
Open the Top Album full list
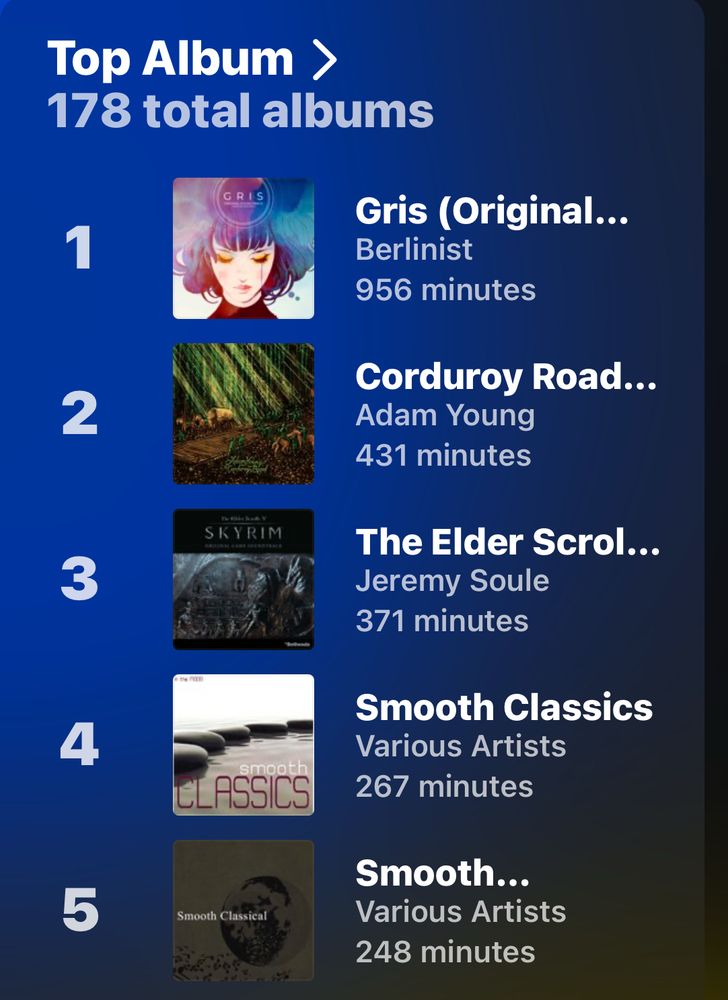[193, 60]
